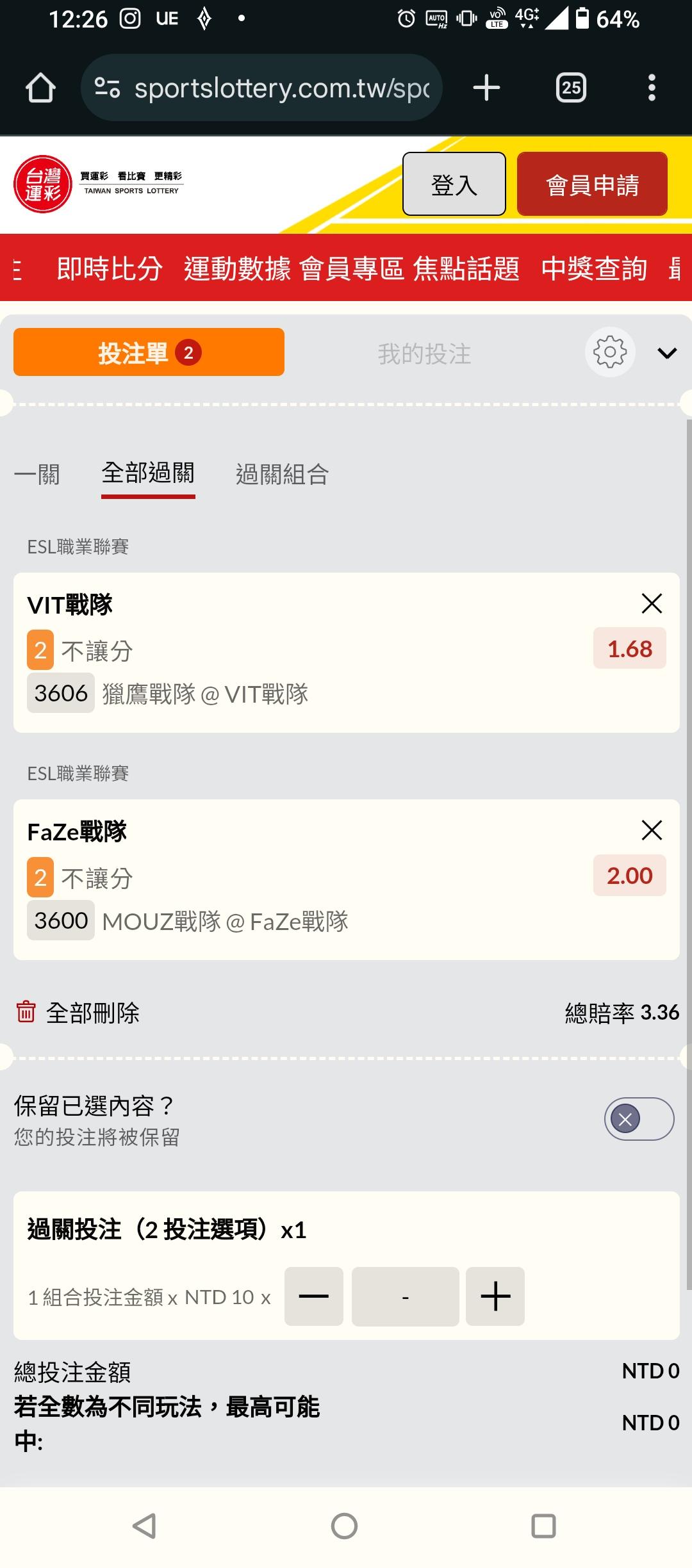Image resolution: width=692 pixels, height=1568 pixels.
Task: Open the bet slip settings gear
Action: 610,352
